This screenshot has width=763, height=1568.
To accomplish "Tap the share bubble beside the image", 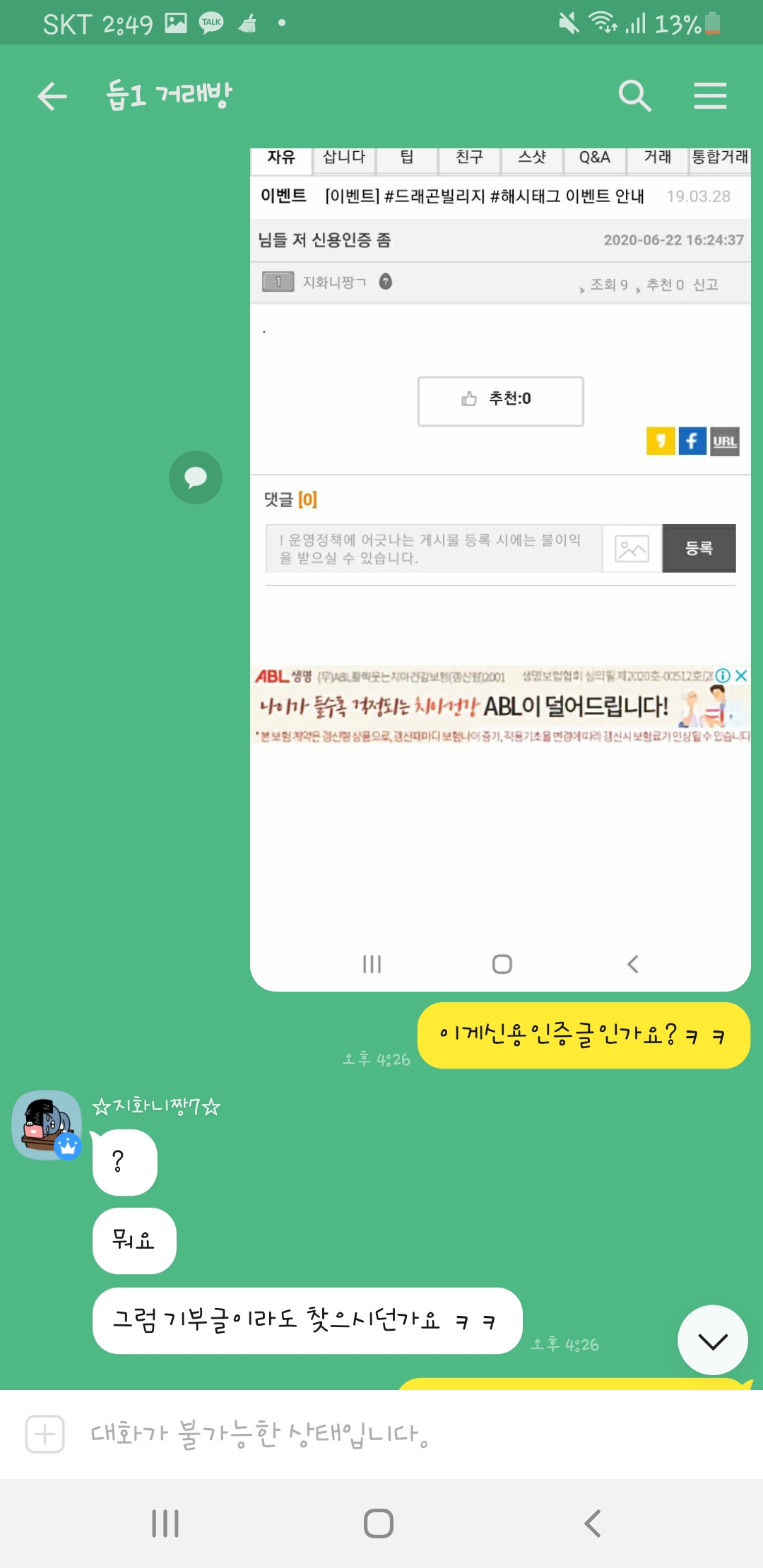I will [196, 477].
